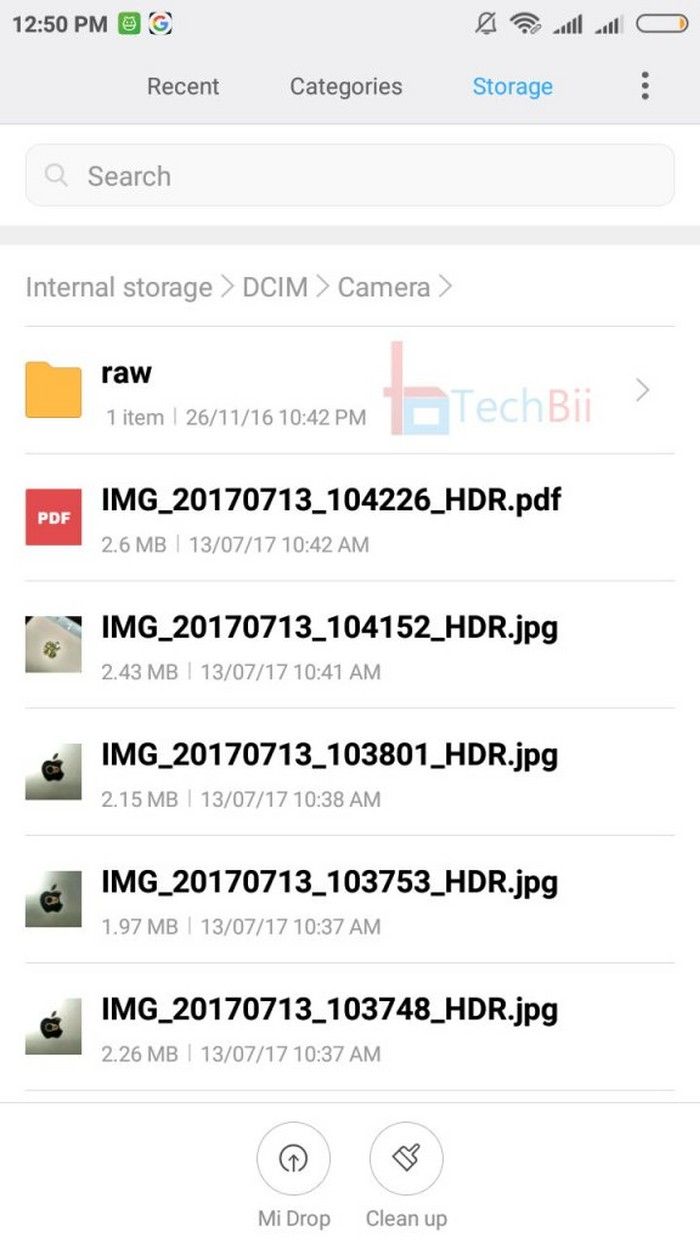Tap the Search field
The height and width of the screenshot is (1244, 700).
350,176
